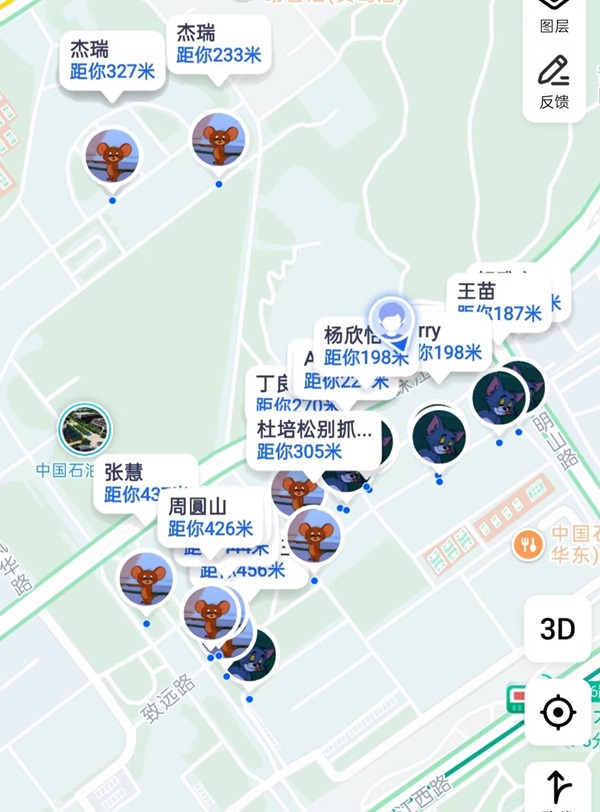Screen dimensions: 600x812
Task: Open the 图层 layers button
Action: [553, 14]
